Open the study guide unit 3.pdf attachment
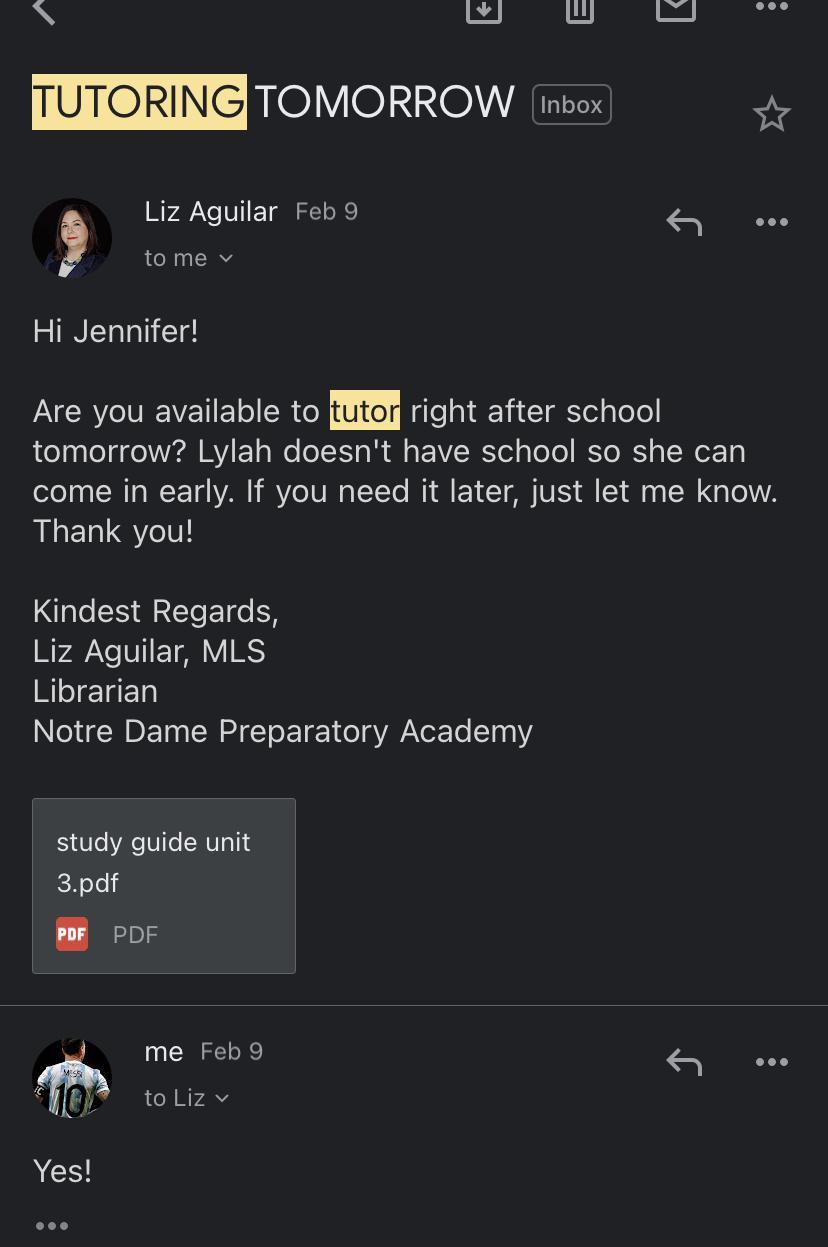 pyautogui.click(x=164, y=885)
